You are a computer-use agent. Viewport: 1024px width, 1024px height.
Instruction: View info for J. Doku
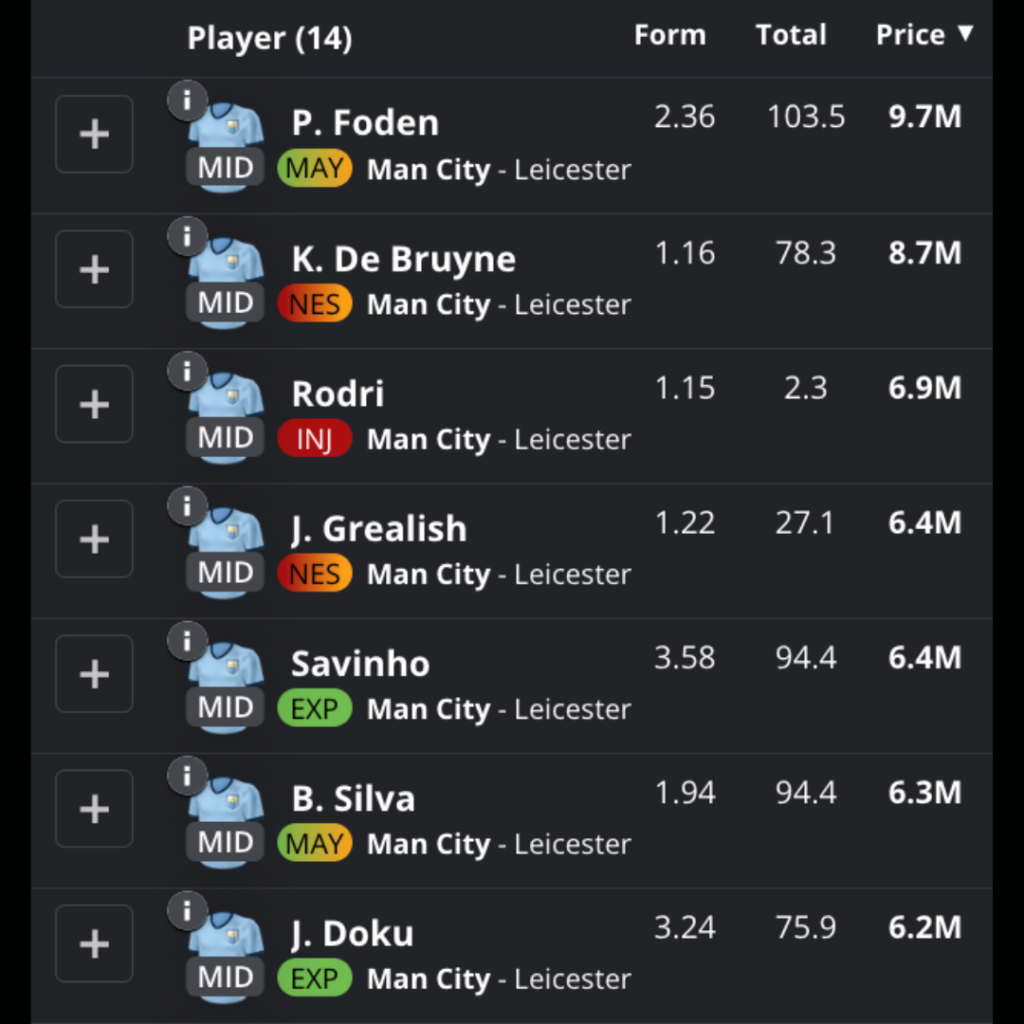[186, 910]
